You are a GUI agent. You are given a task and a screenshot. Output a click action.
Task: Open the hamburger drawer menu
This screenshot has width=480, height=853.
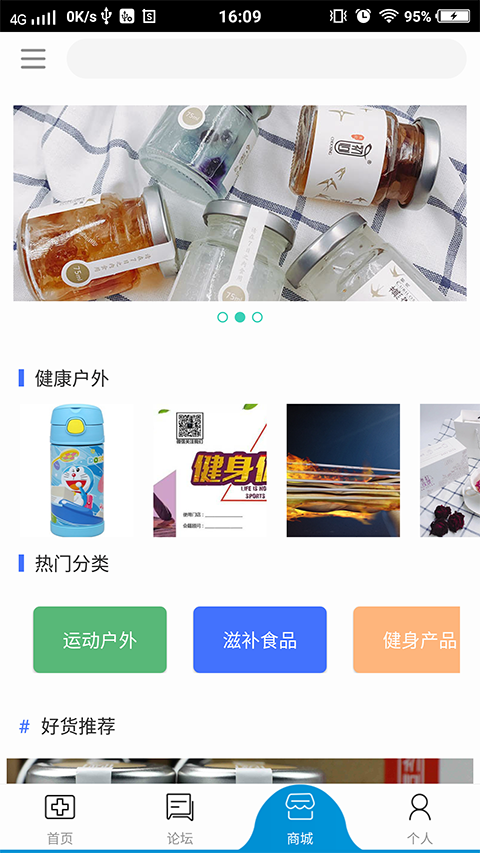33,59
